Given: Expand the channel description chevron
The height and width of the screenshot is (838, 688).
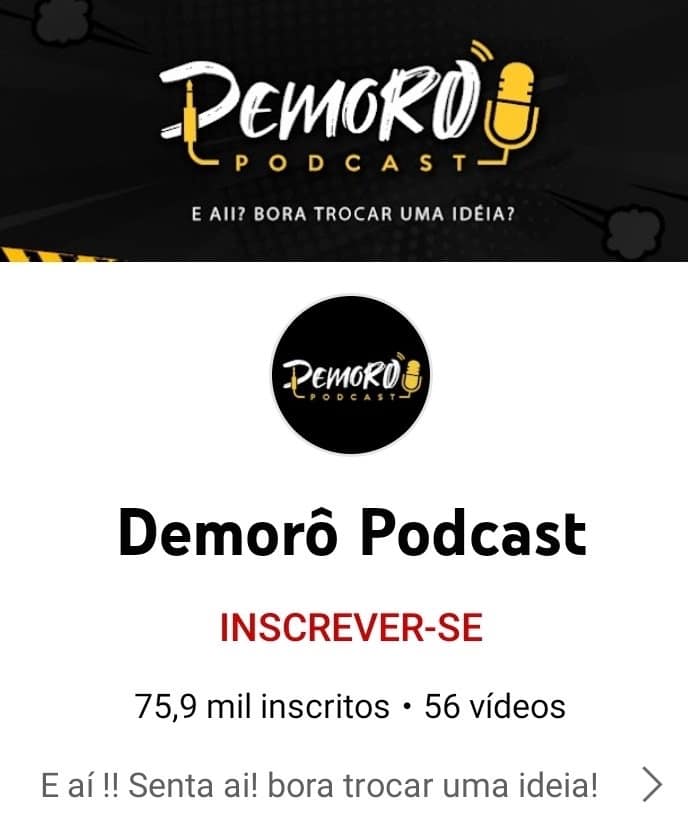Looking at the screenshot, I should pos(652,785).
